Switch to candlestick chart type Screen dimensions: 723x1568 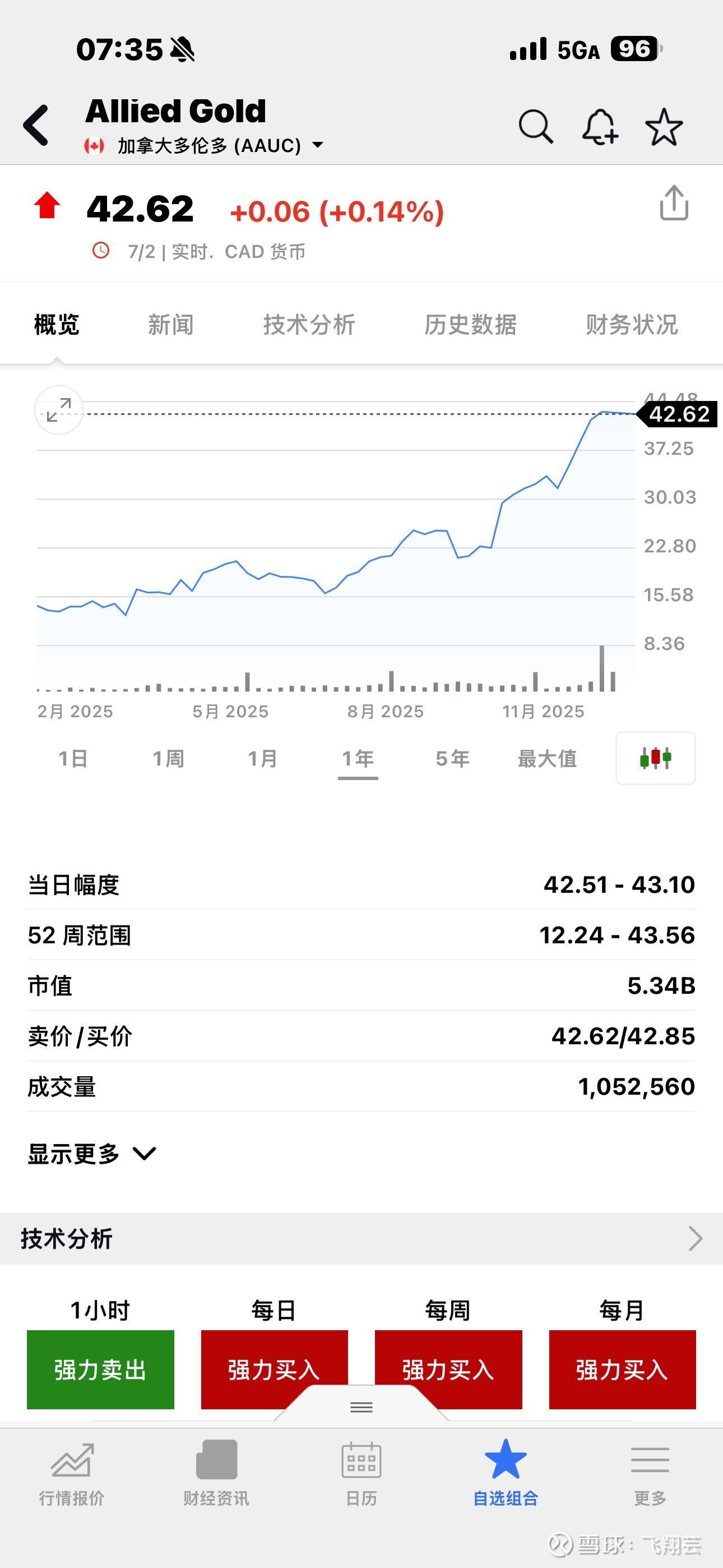[655, 758]
